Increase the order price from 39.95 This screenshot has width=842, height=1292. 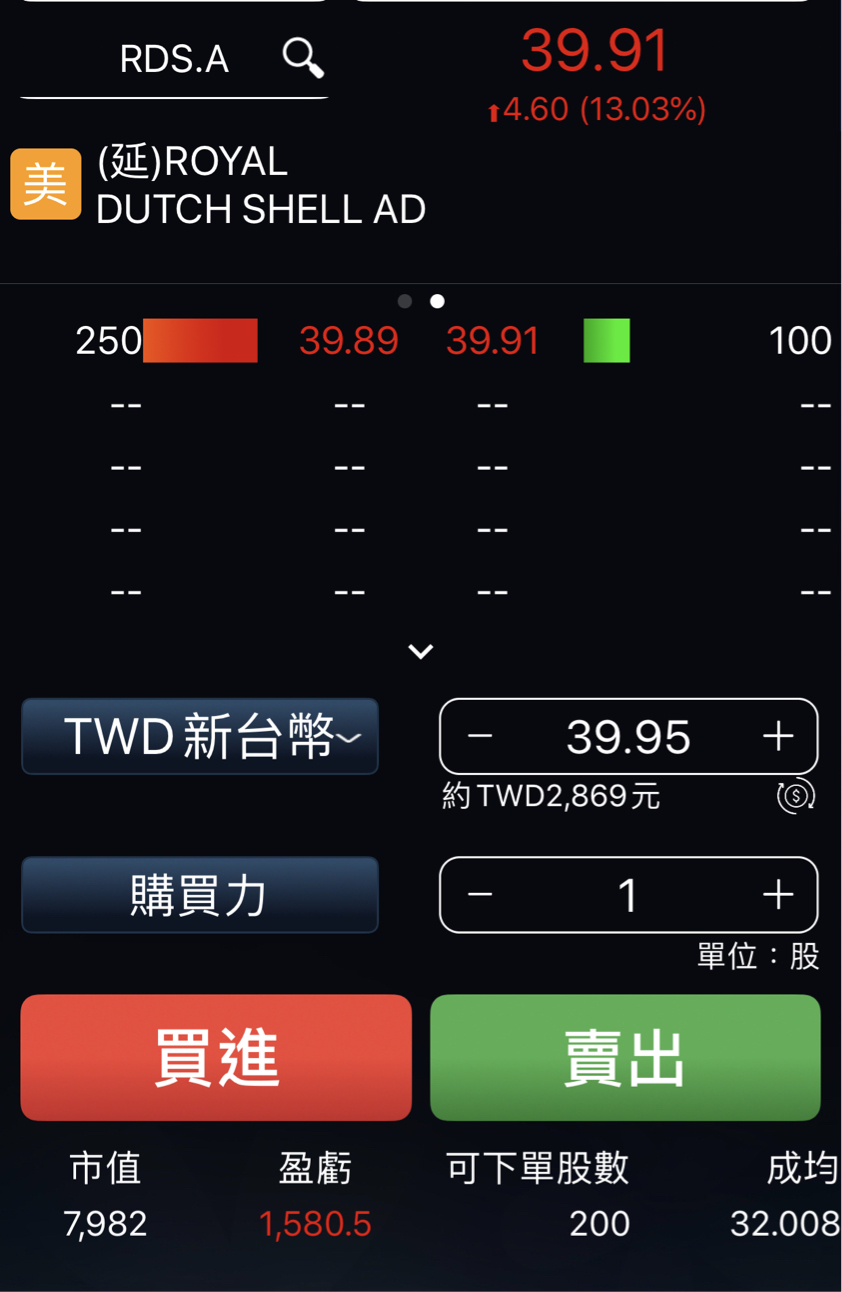[x=778, y=737]
